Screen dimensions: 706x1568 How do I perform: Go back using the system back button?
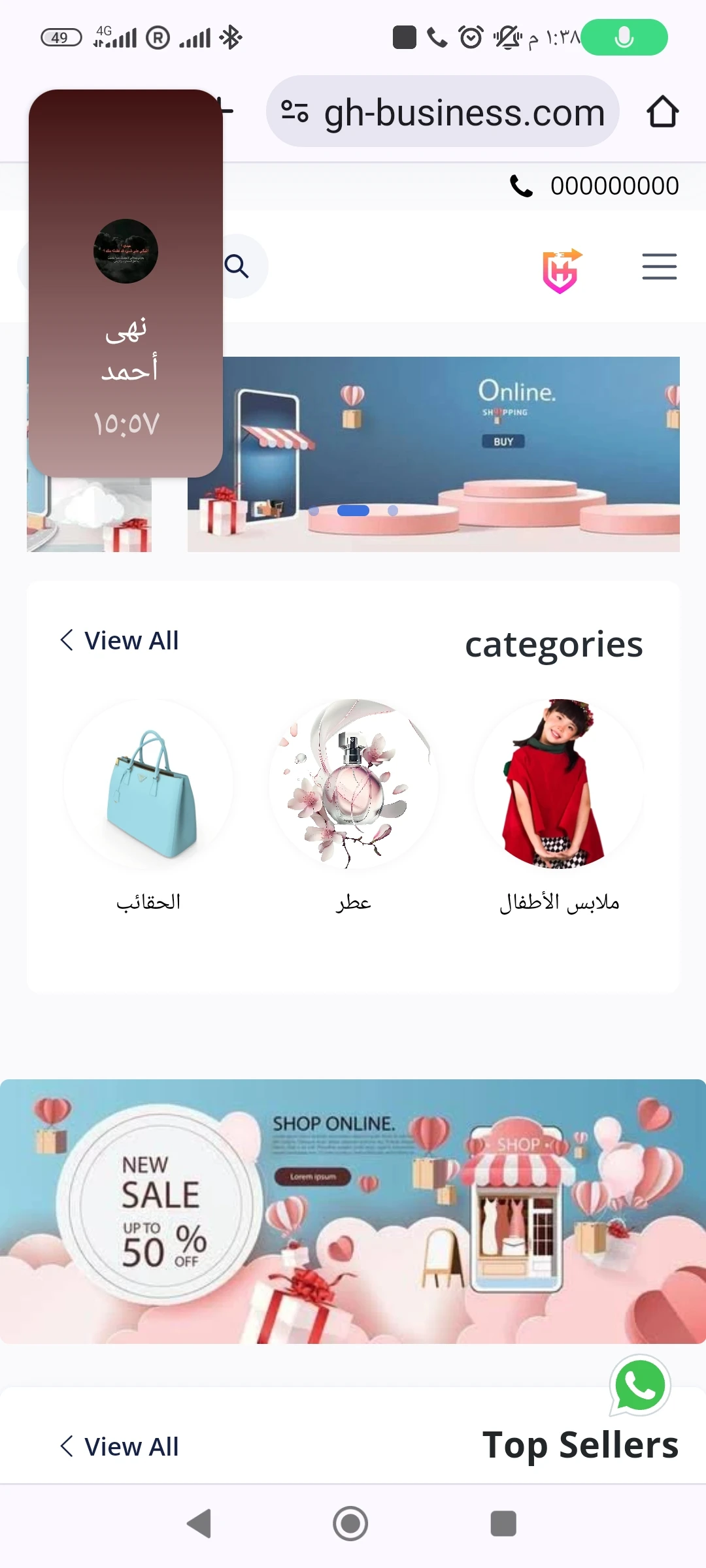click(199, 1524)
